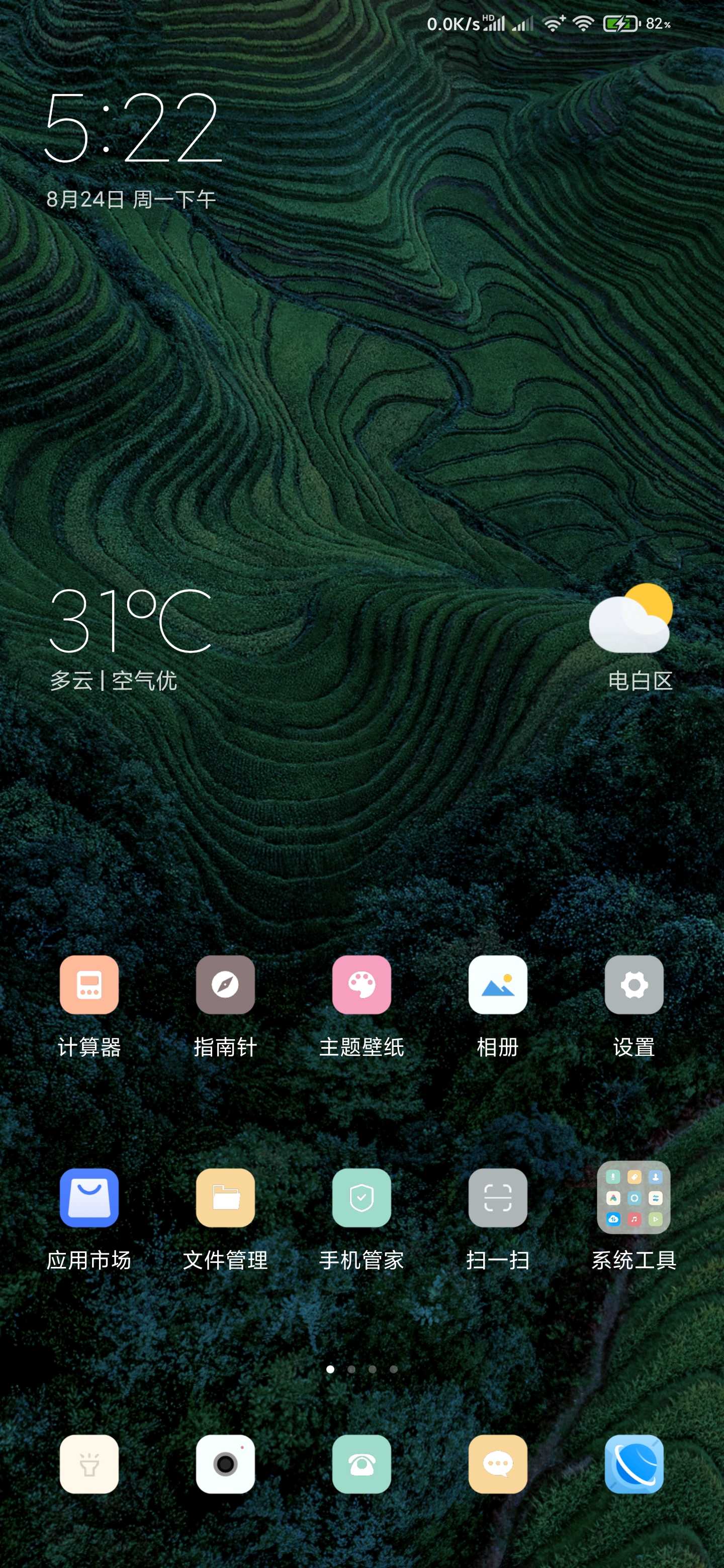Launch 应用市场 app store
The width and height of the screenshot is (724, 1568).
tap(89, 1197)
